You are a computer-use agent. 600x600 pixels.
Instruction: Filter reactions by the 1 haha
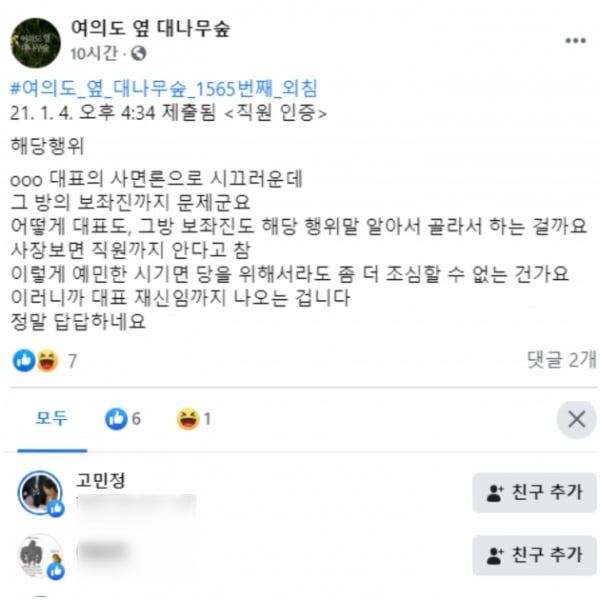194,420
